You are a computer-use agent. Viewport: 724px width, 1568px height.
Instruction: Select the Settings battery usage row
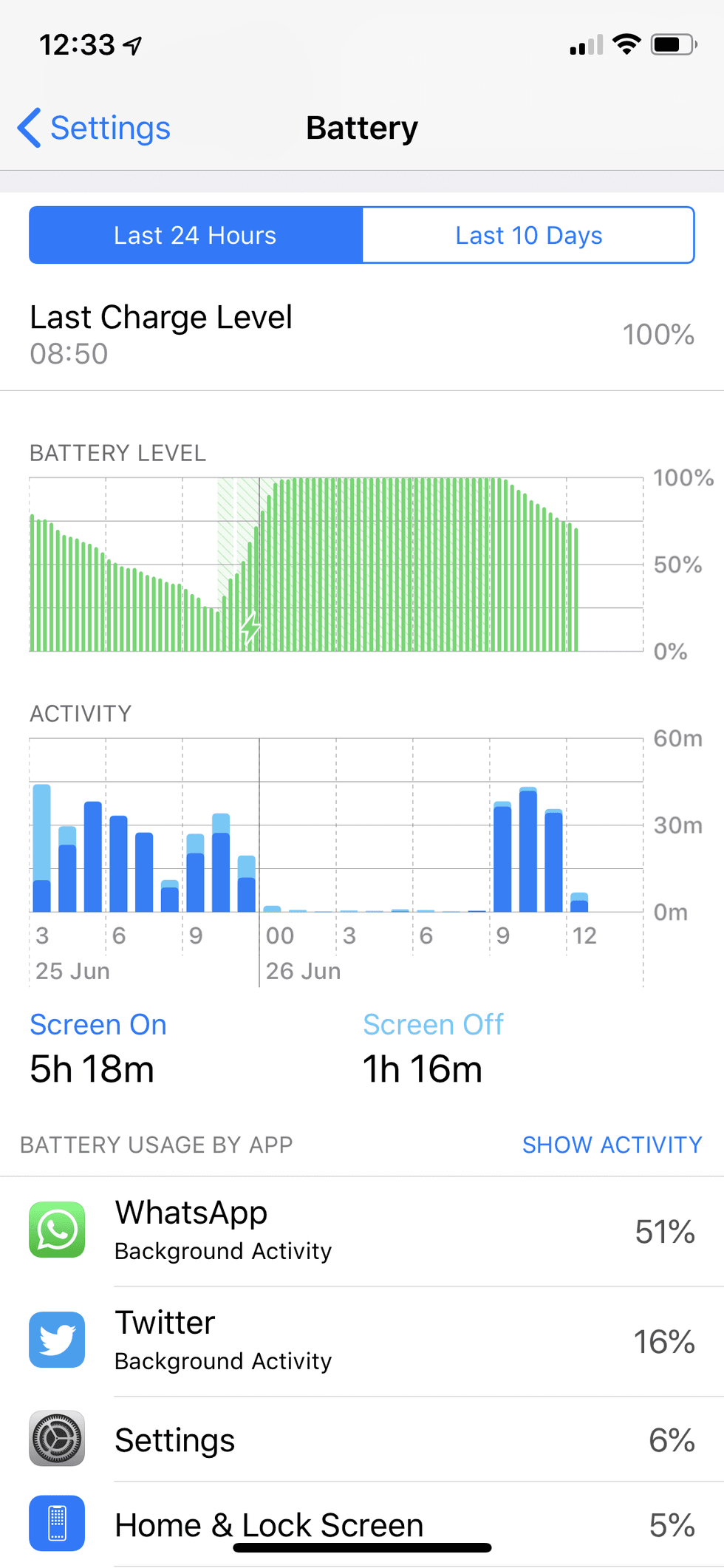pyautogui.click(x=362, y=1439)
